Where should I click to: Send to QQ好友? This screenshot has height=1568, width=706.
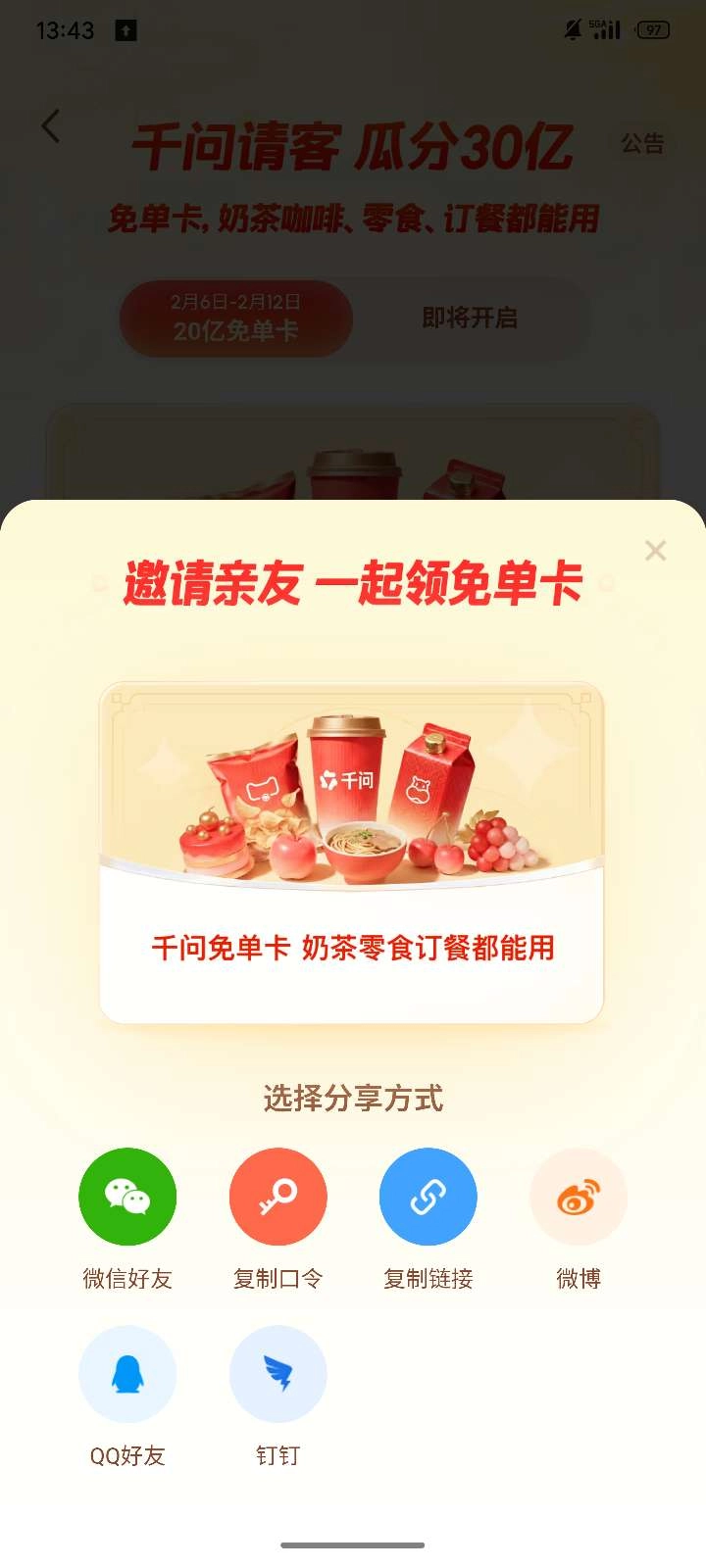tap(127, 1374)
